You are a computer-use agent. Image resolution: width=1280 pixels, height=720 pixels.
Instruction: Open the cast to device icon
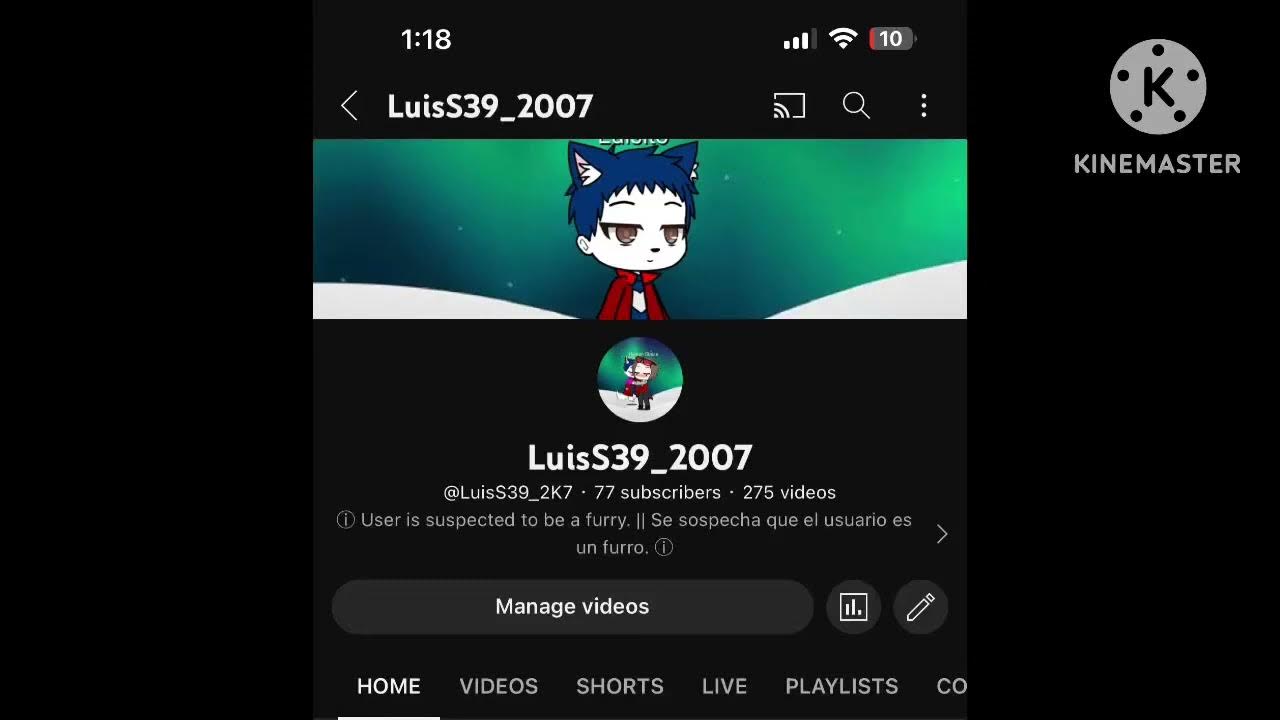(x=789, y=106)
